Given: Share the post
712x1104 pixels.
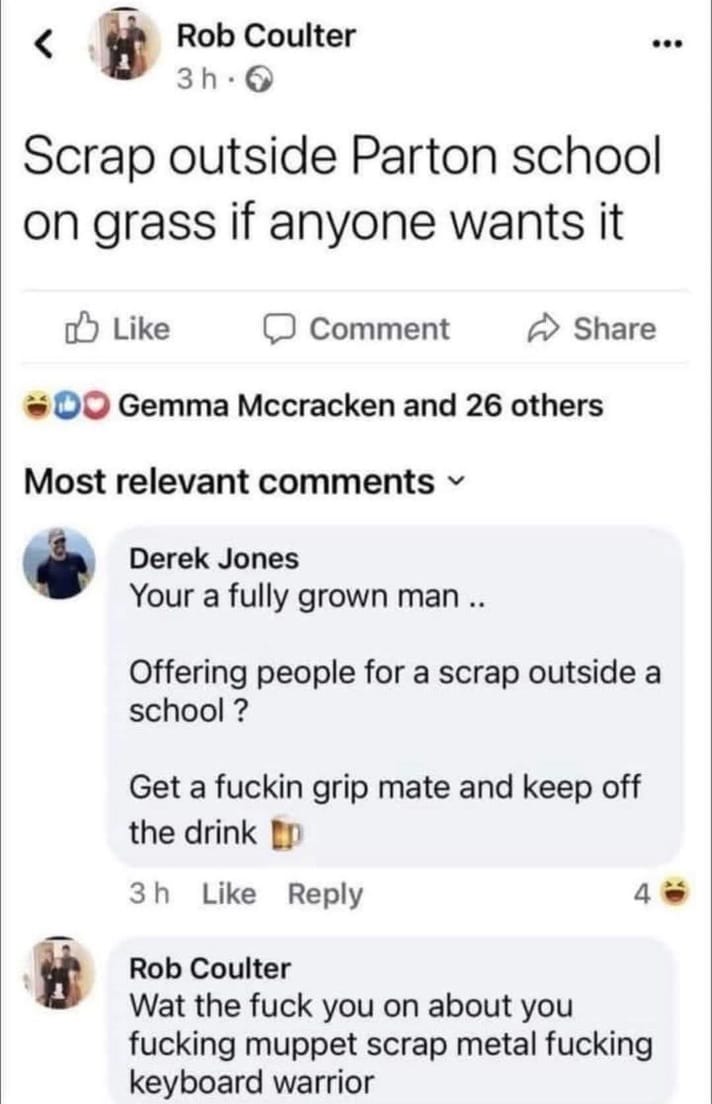Looking at the screenshot, I should point(592,329).
